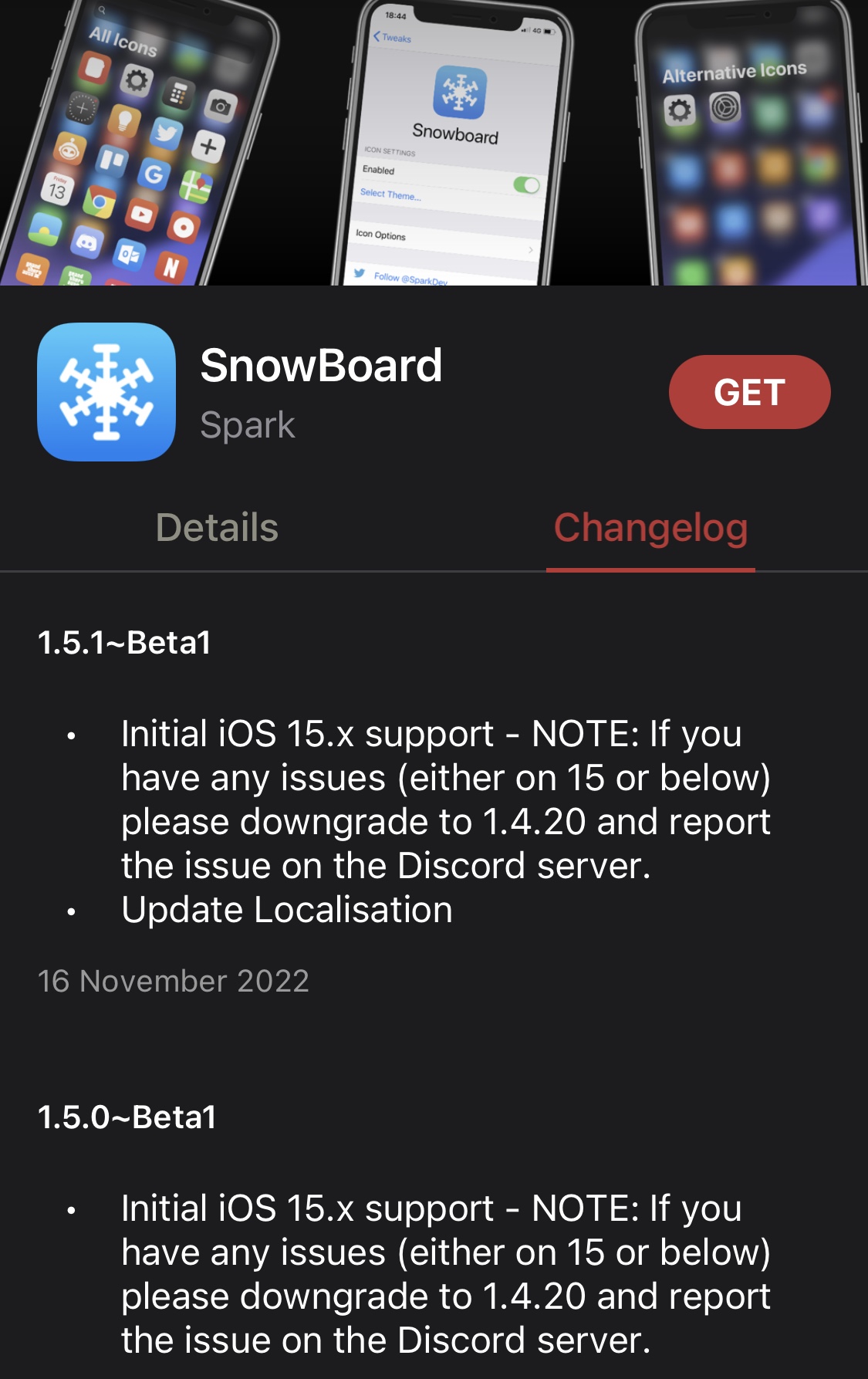Click the Camera icon on the All Icons screen
This screenshot has width=868, height=1379.
(x=219, y=106)
